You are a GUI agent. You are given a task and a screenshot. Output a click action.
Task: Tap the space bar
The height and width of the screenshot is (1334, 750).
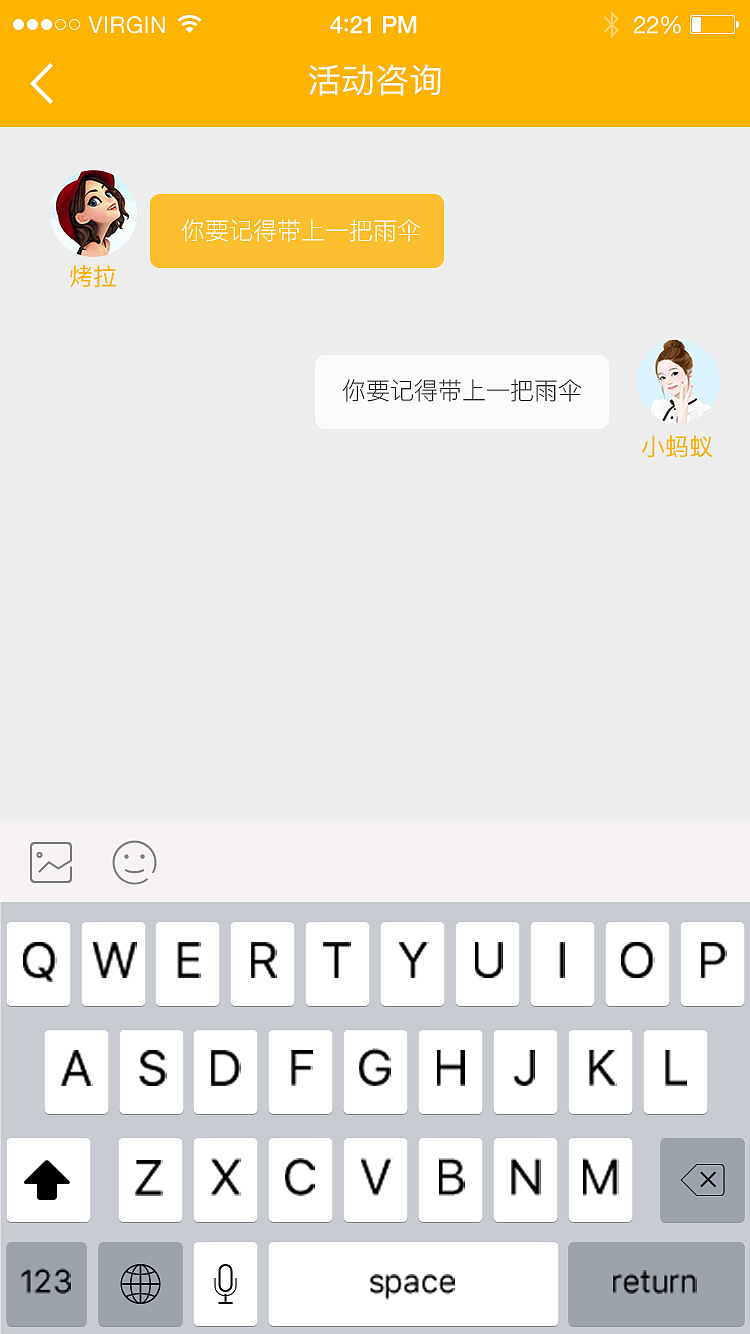pyautogui.click(x=412, y=1283)
